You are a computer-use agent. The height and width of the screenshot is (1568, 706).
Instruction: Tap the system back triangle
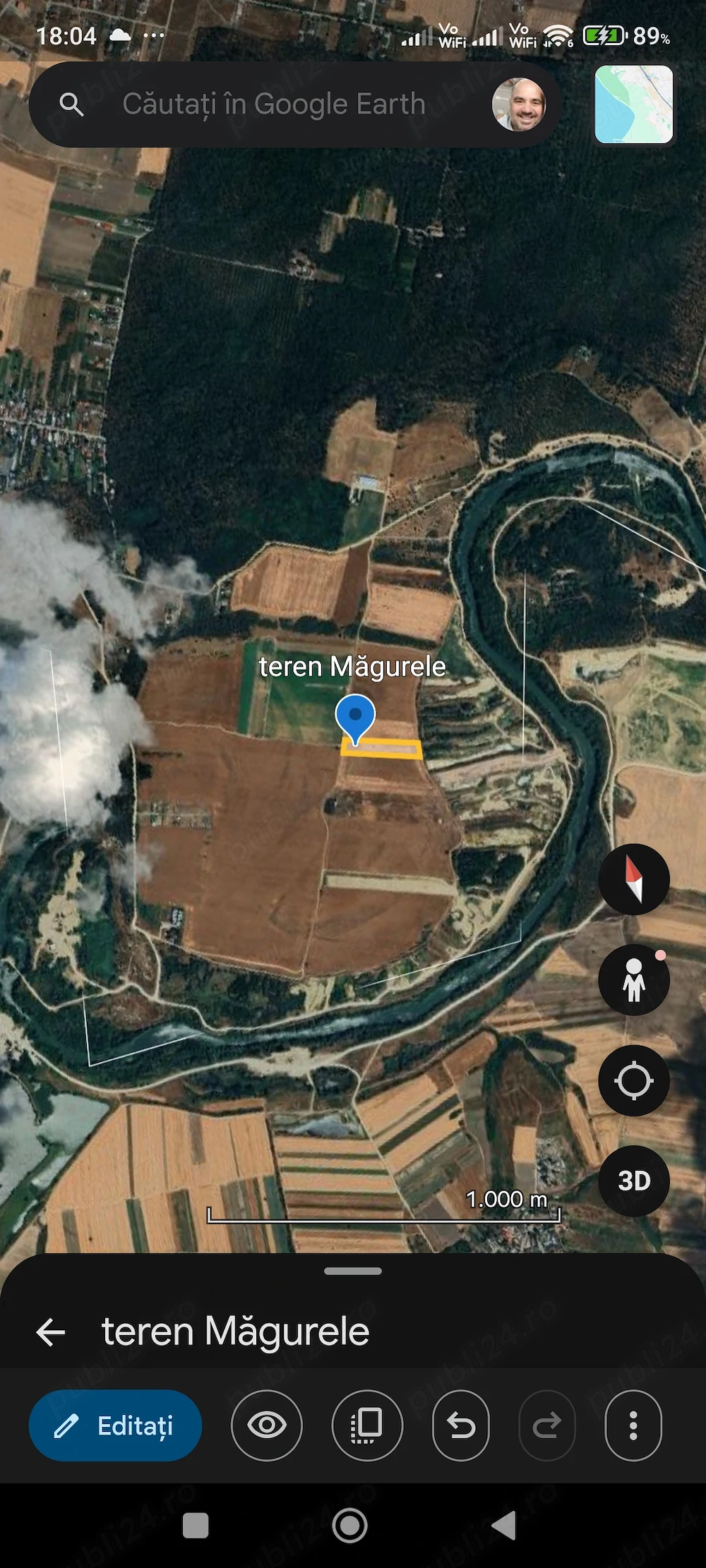(504, 1526)
